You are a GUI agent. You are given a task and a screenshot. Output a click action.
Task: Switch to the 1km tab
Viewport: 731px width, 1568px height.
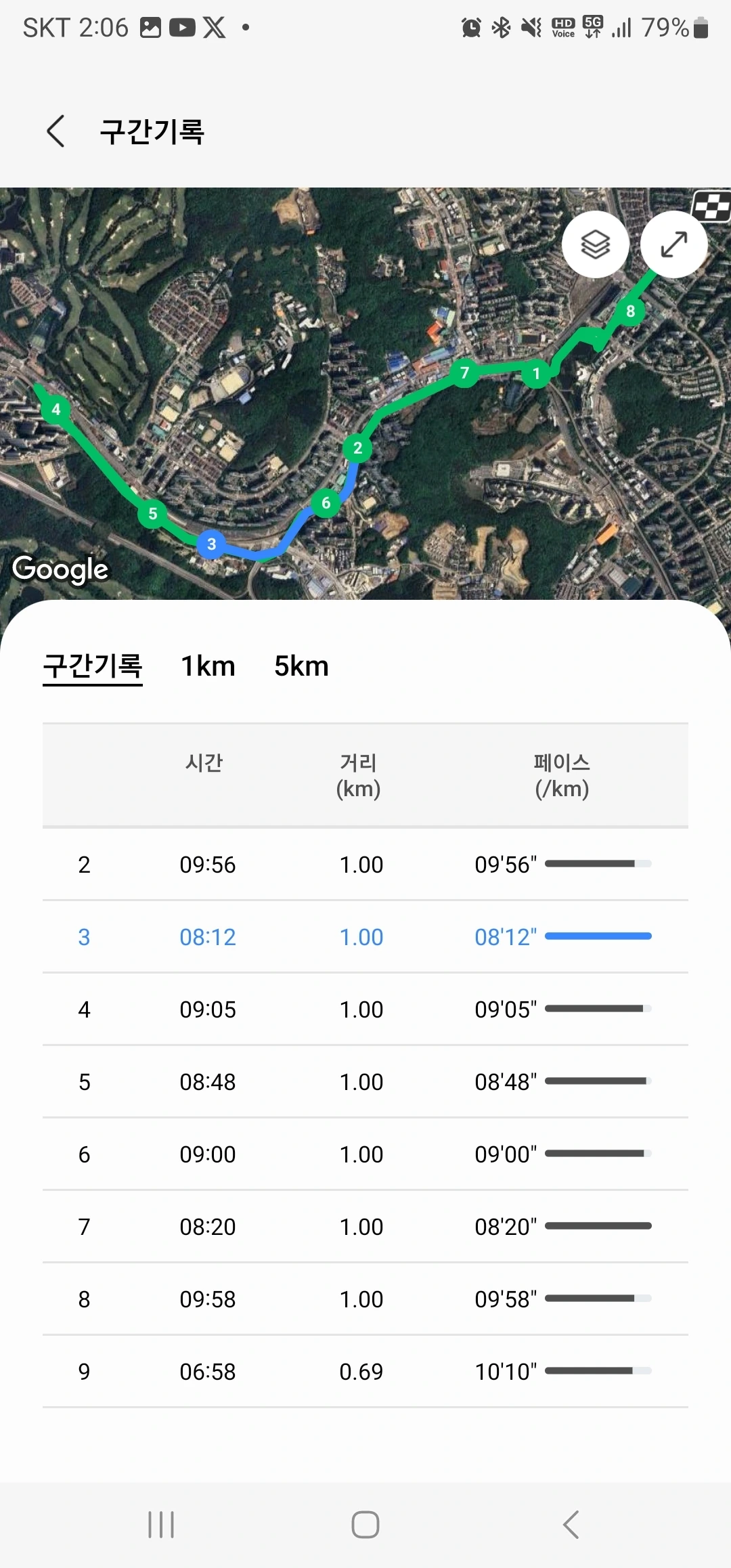click(208, 666)
